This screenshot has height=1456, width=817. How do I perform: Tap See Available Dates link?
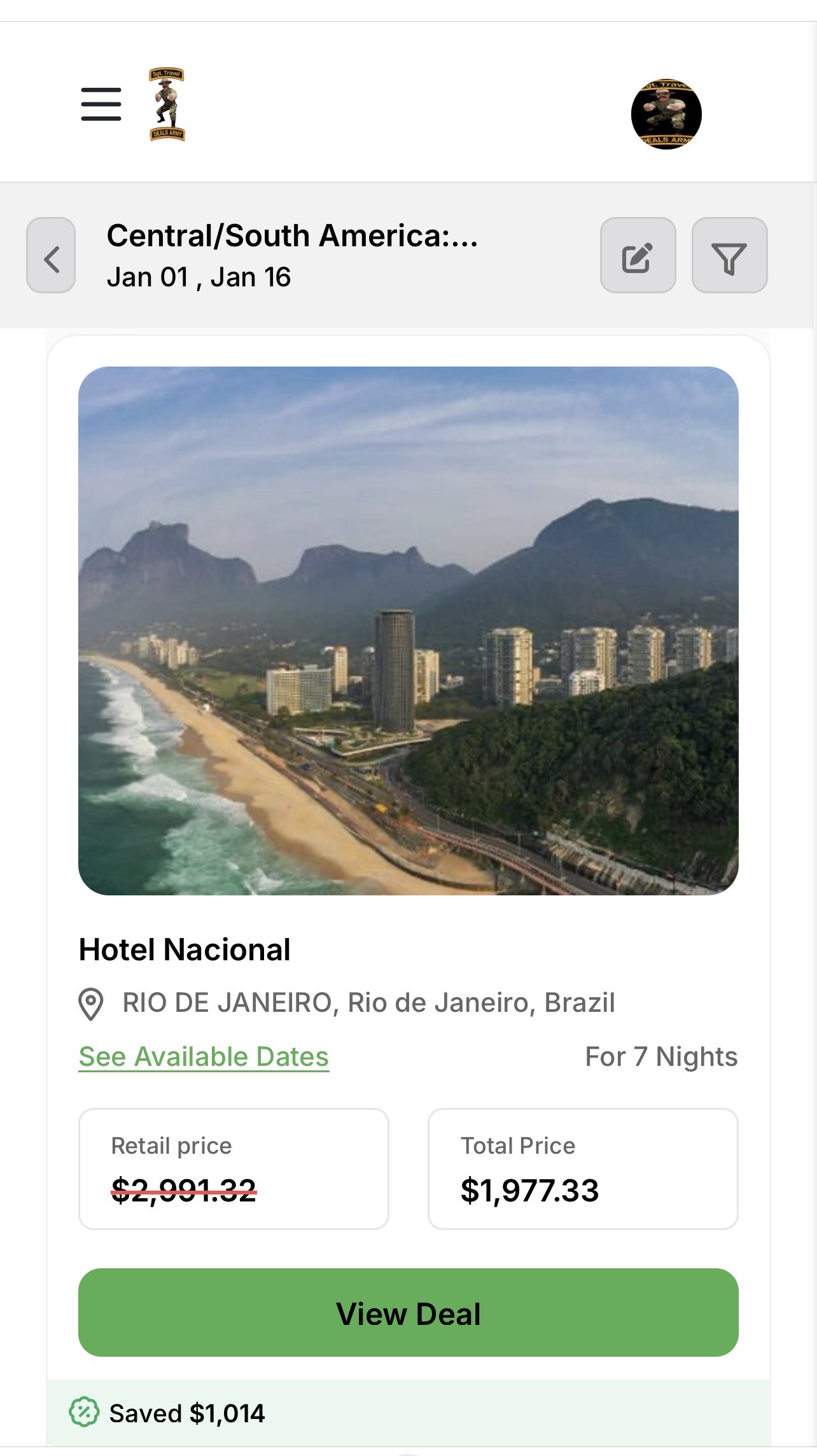click(204, 1057)
